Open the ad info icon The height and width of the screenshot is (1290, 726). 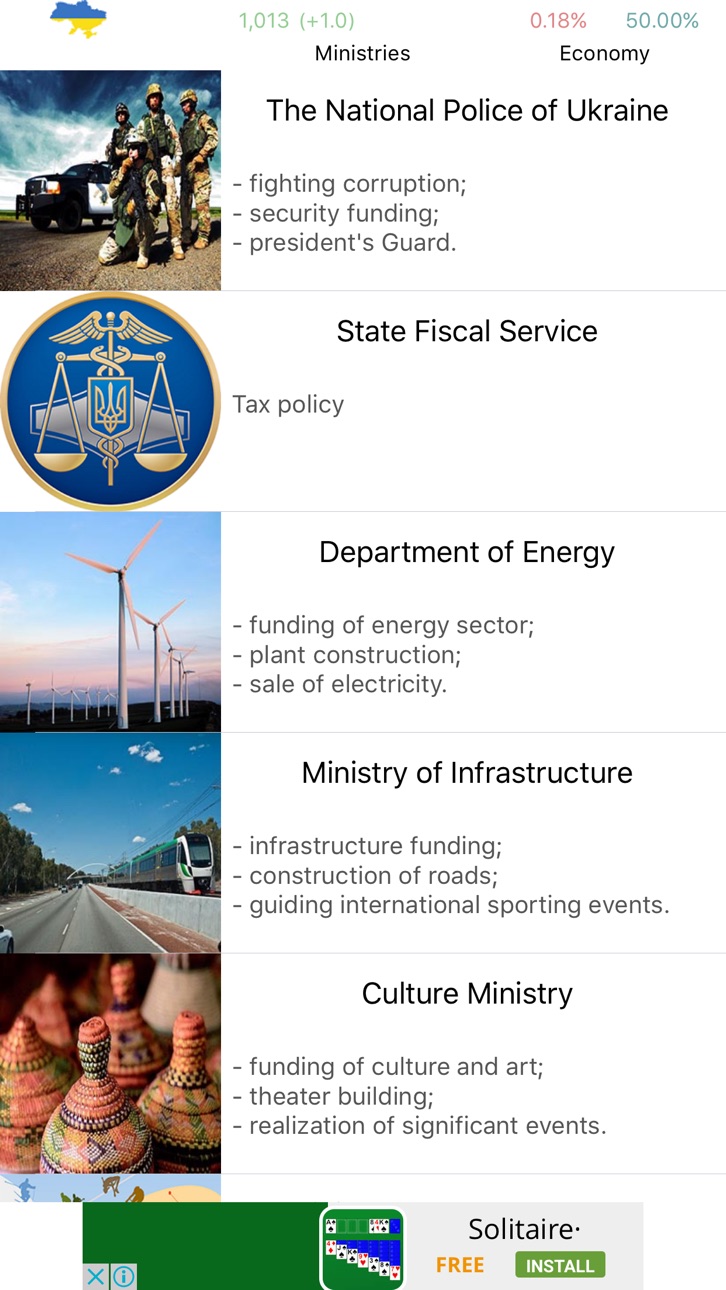tap(123, 1276)
